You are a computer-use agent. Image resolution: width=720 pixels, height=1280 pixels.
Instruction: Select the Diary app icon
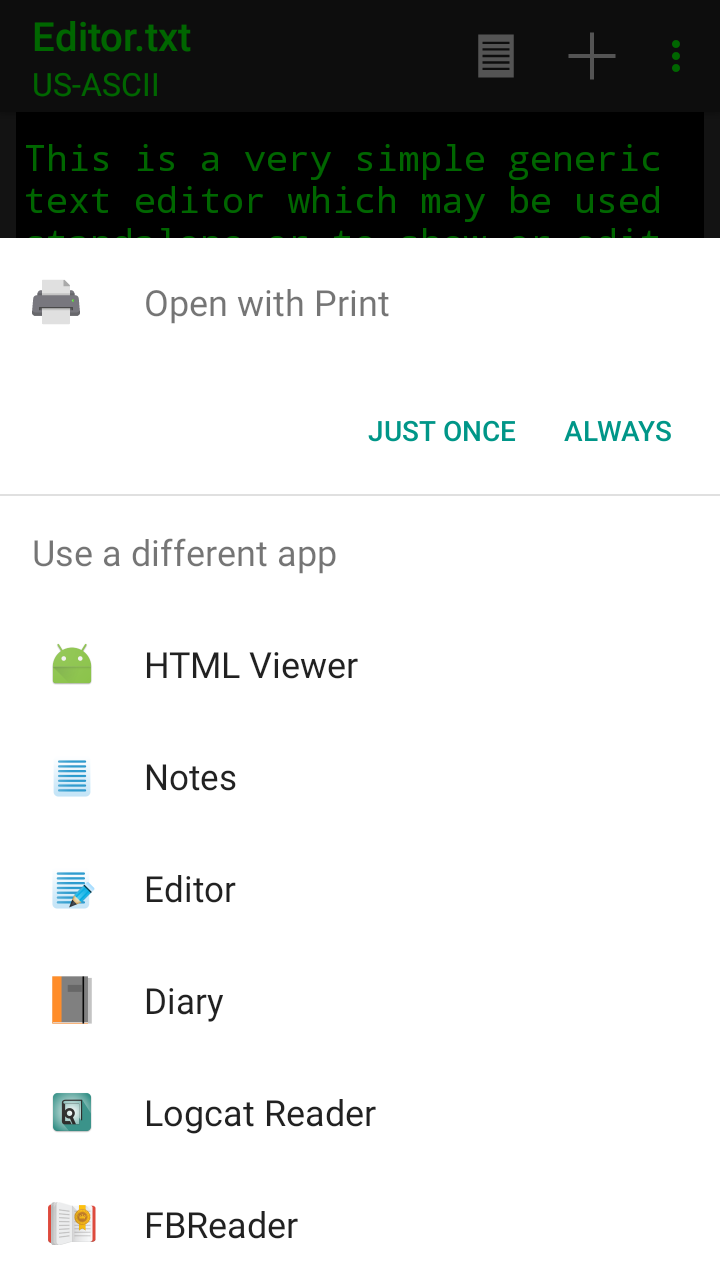pyautogui.click(x=70, y=1000)
